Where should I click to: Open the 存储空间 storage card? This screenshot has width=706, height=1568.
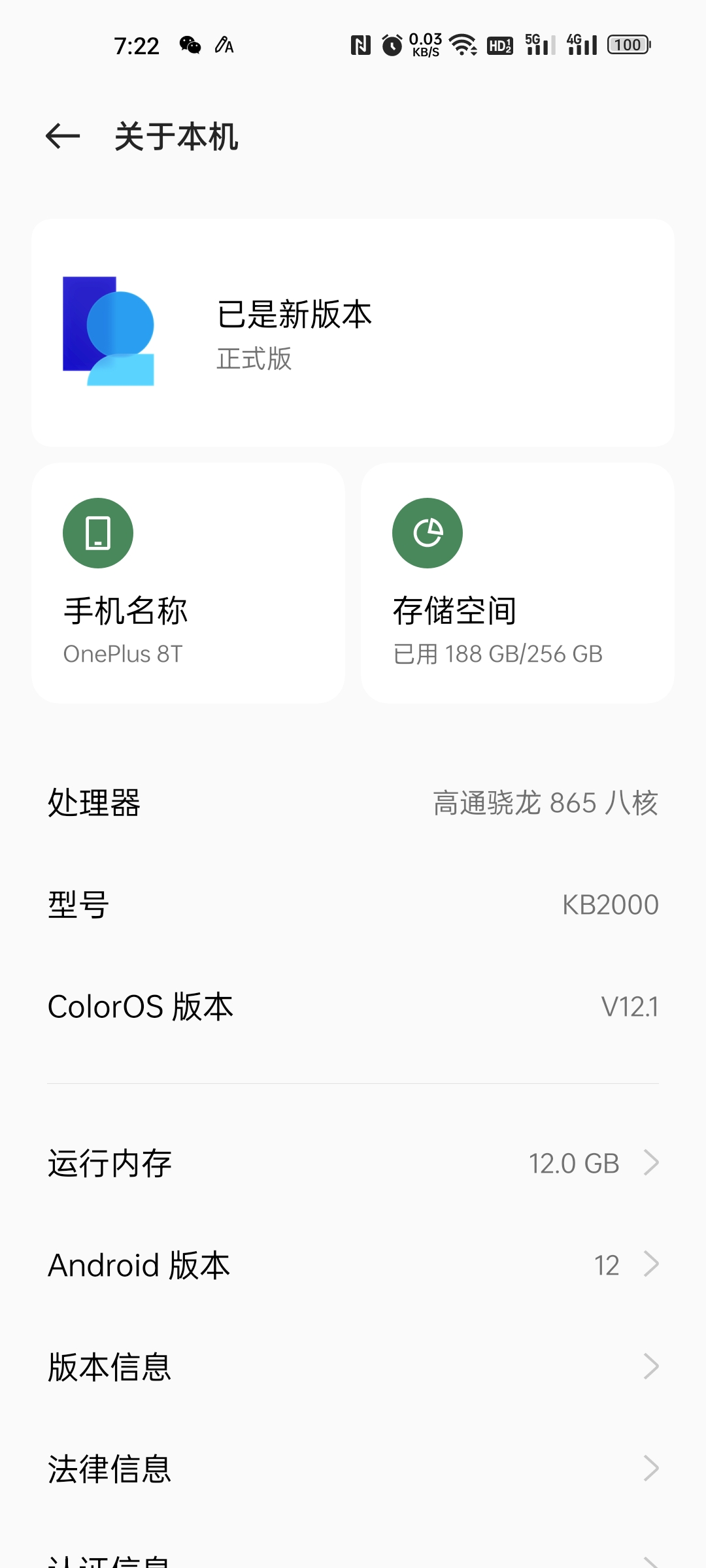517,583
